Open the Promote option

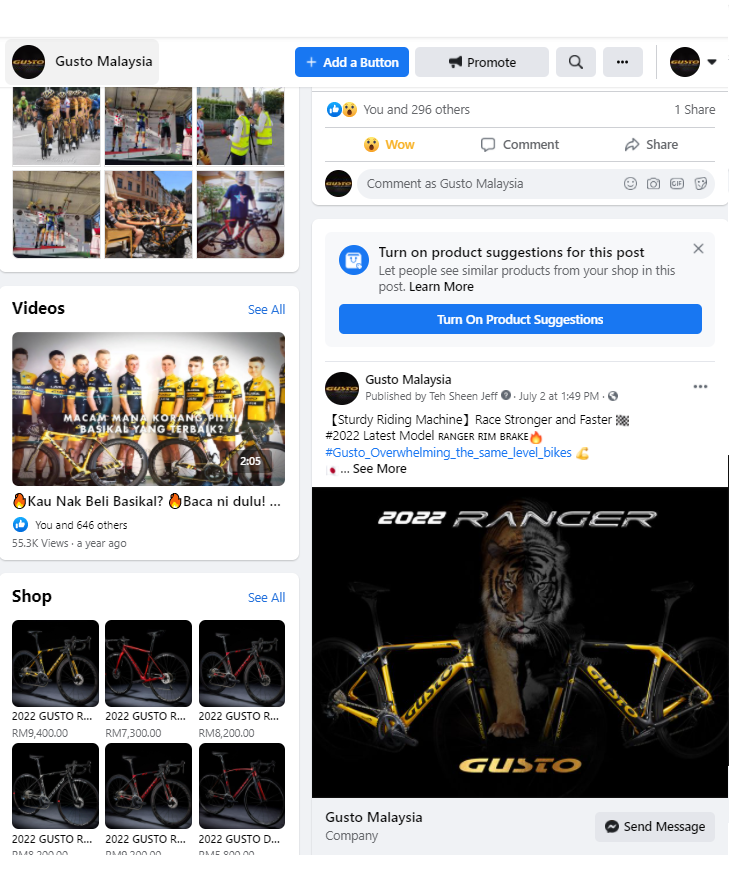pyautogui.click(x=482, y=62)
